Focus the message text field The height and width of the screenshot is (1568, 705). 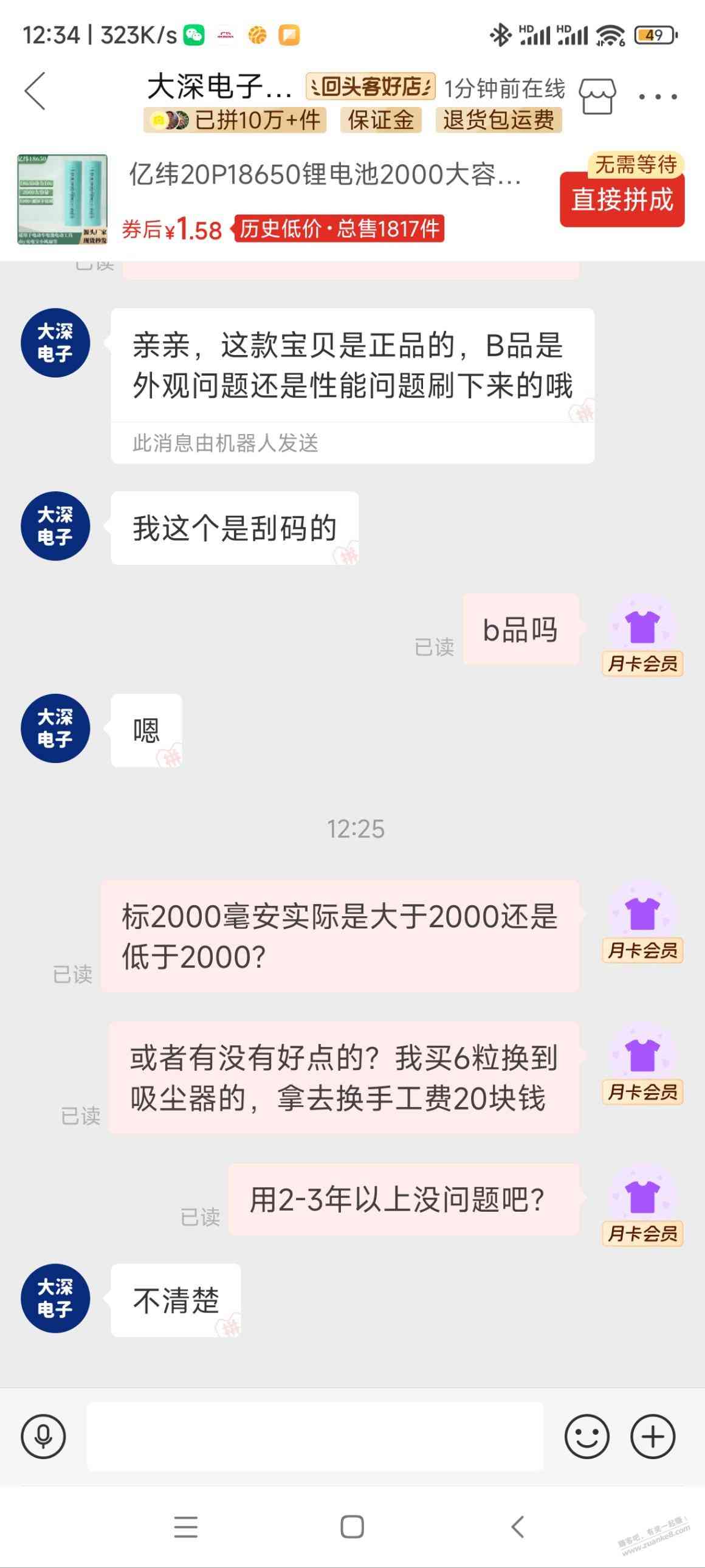(x=315, y=1437)
